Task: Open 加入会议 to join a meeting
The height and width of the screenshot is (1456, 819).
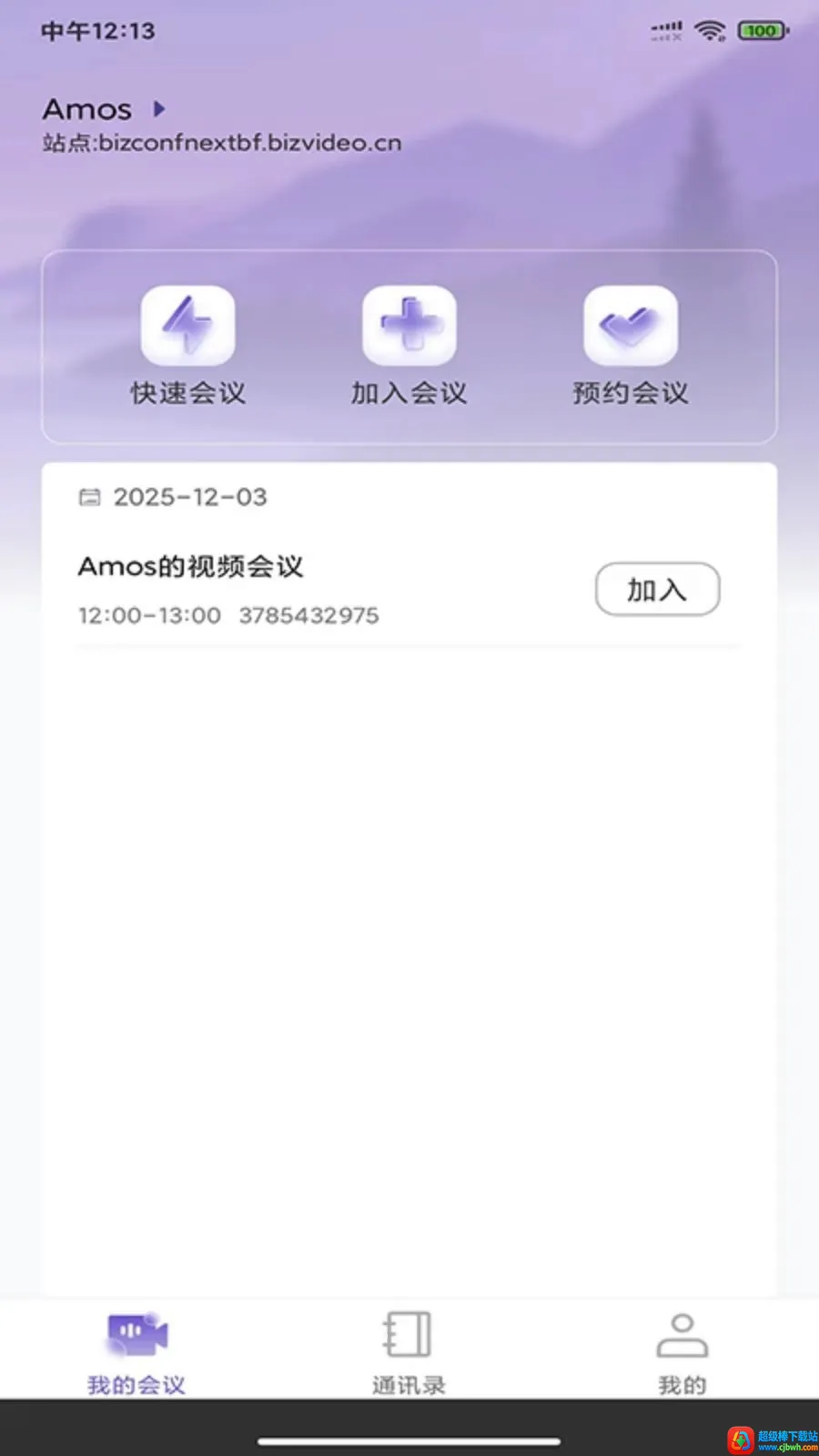Action: click(x=409, y=346)
